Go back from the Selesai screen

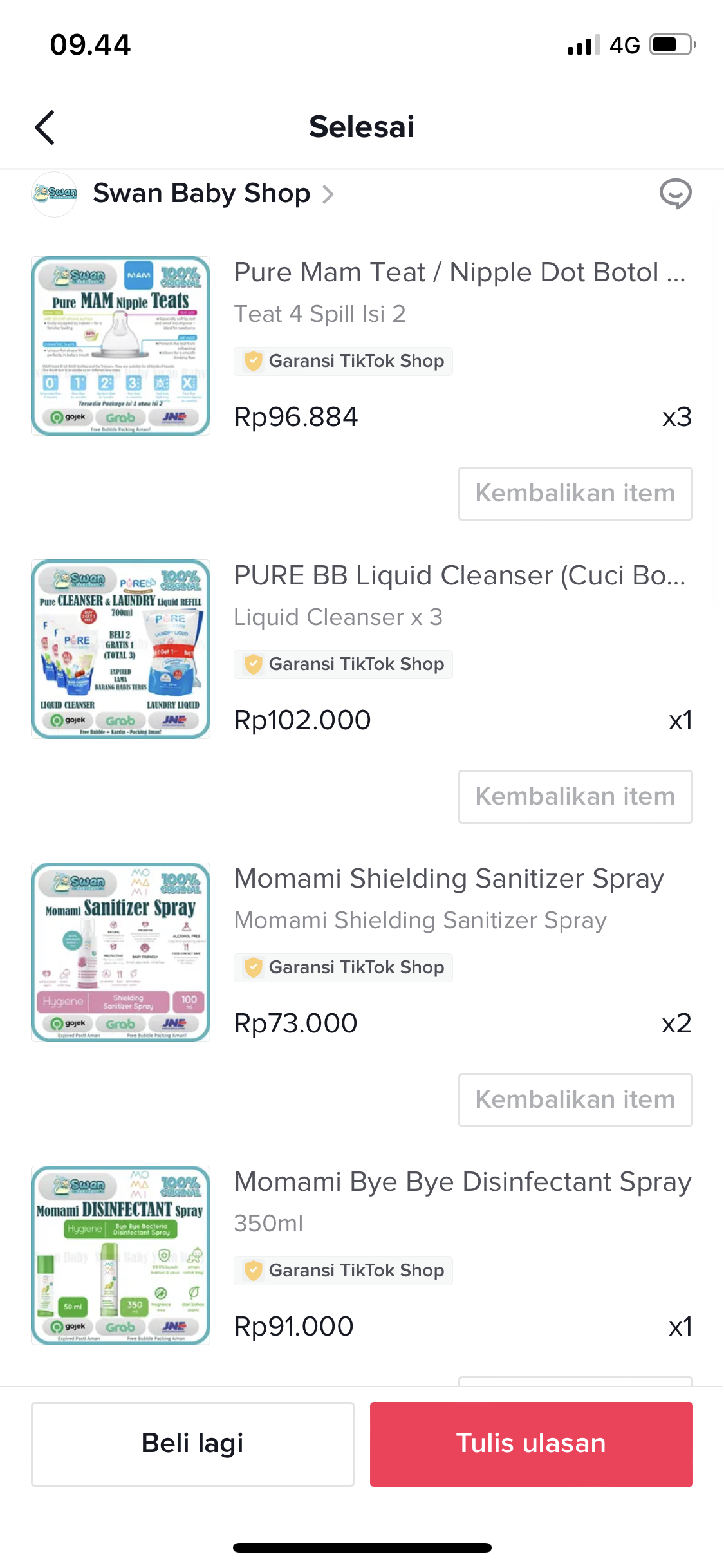click(45, 127)
